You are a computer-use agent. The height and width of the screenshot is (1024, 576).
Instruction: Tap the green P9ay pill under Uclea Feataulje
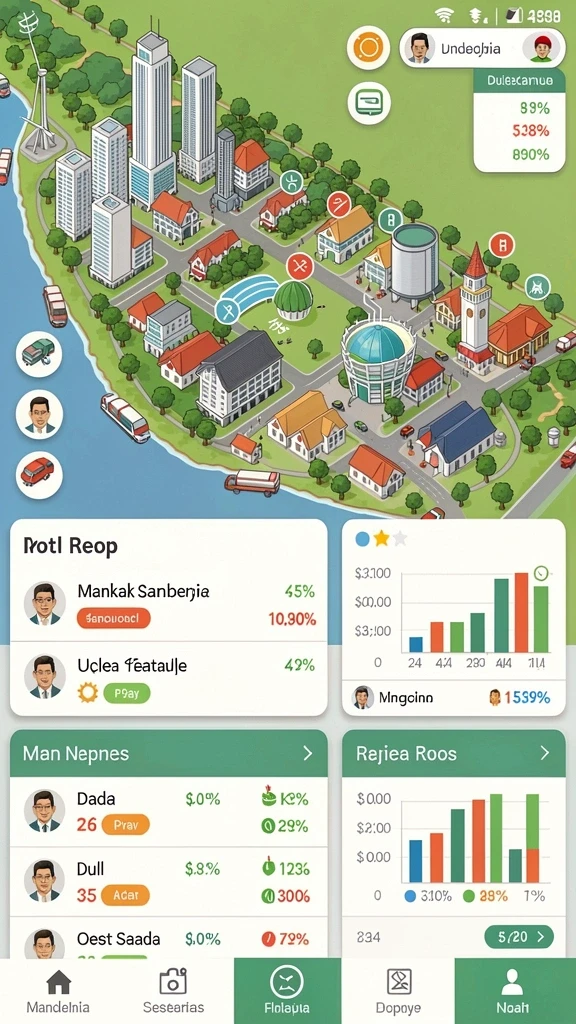click(127, 693)
